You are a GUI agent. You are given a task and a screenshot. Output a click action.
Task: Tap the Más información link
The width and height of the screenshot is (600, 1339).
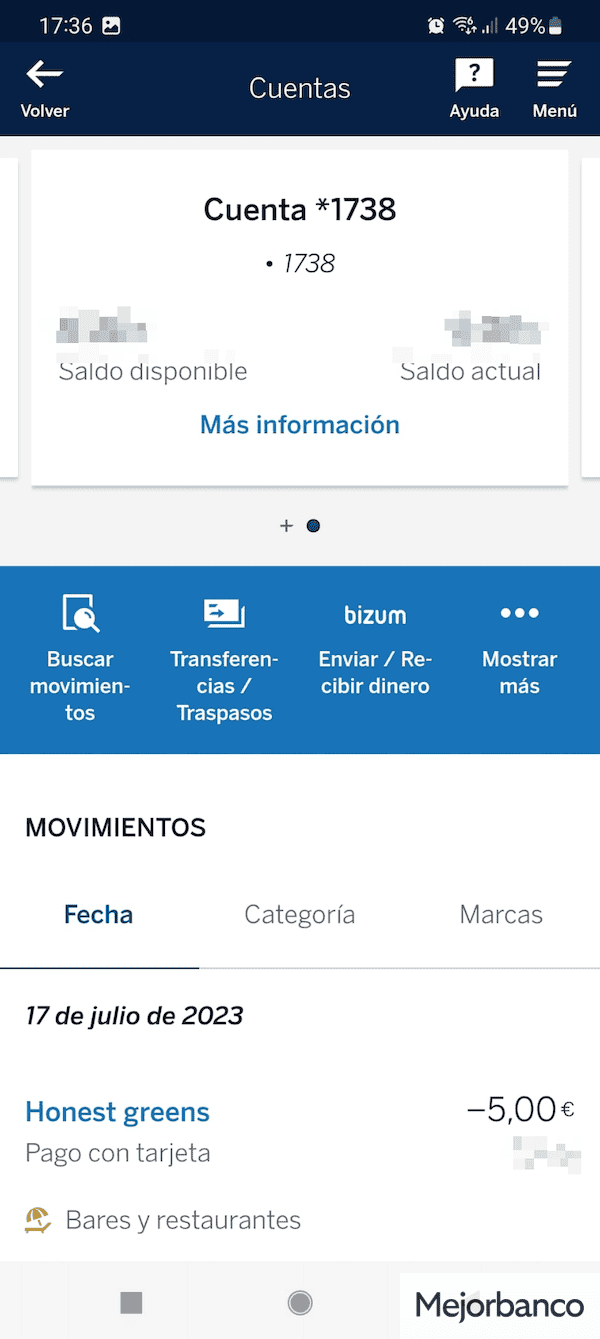pos(300,425)
